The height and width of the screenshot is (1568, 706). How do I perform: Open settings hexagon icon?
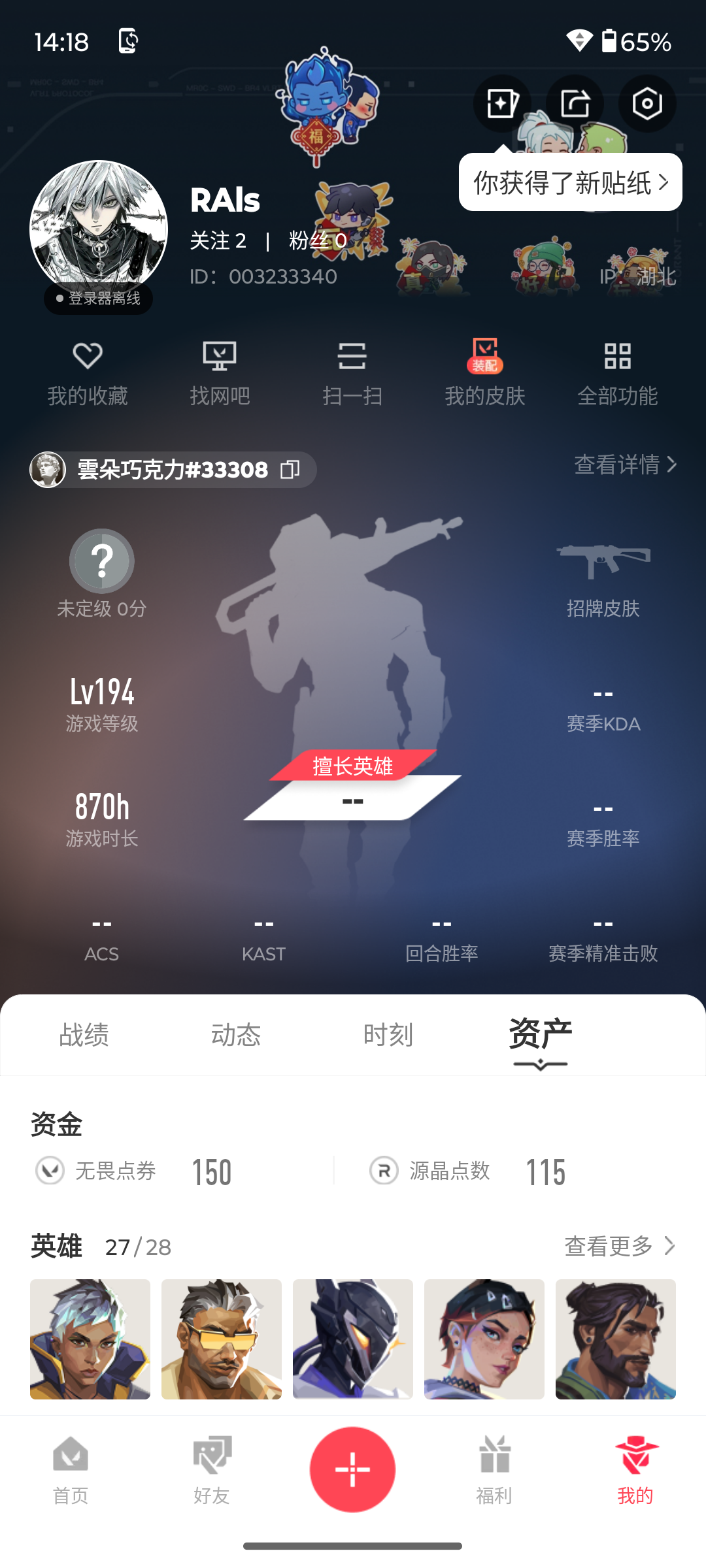tap(647, 104)
